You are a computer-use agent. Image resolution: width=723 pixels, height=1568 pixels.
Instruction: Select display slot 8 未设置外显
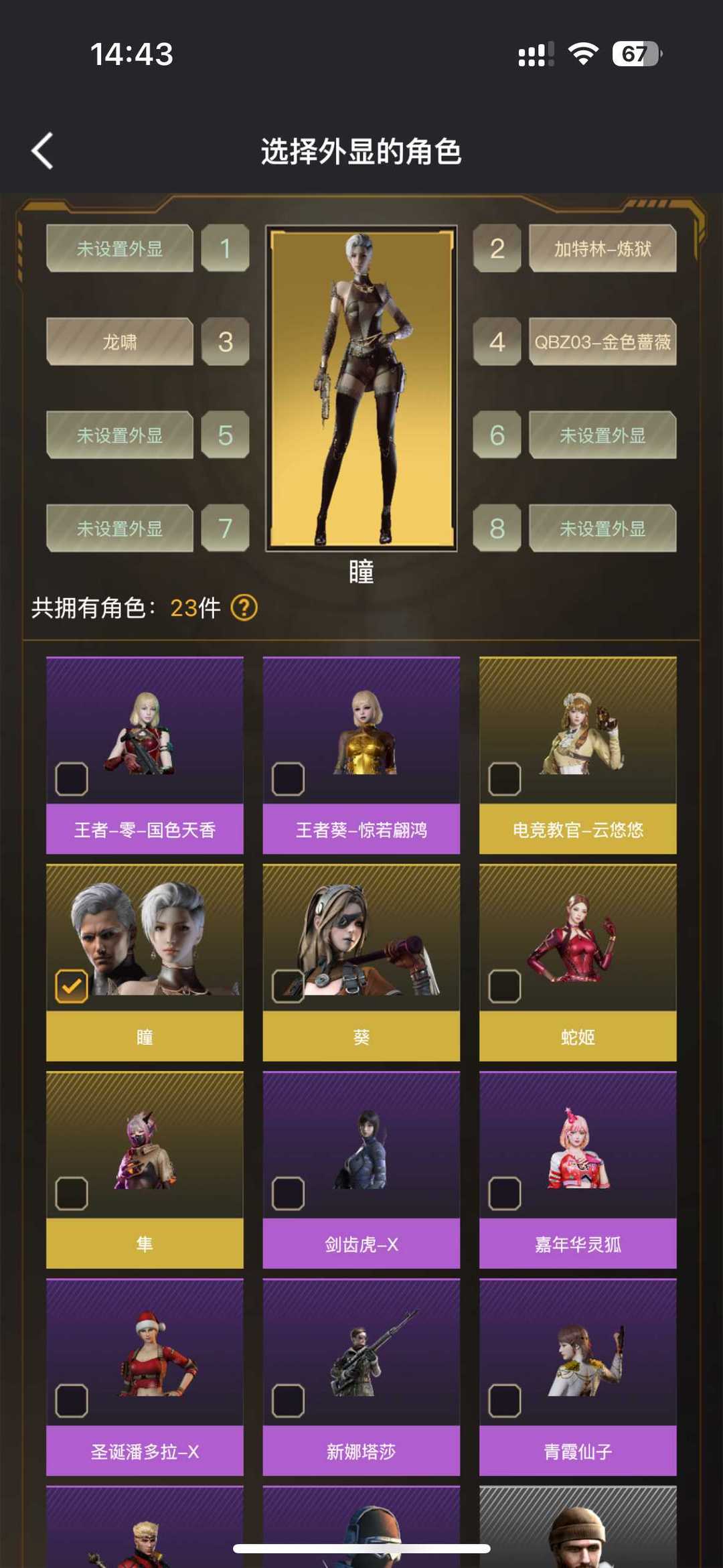(602, 528)
